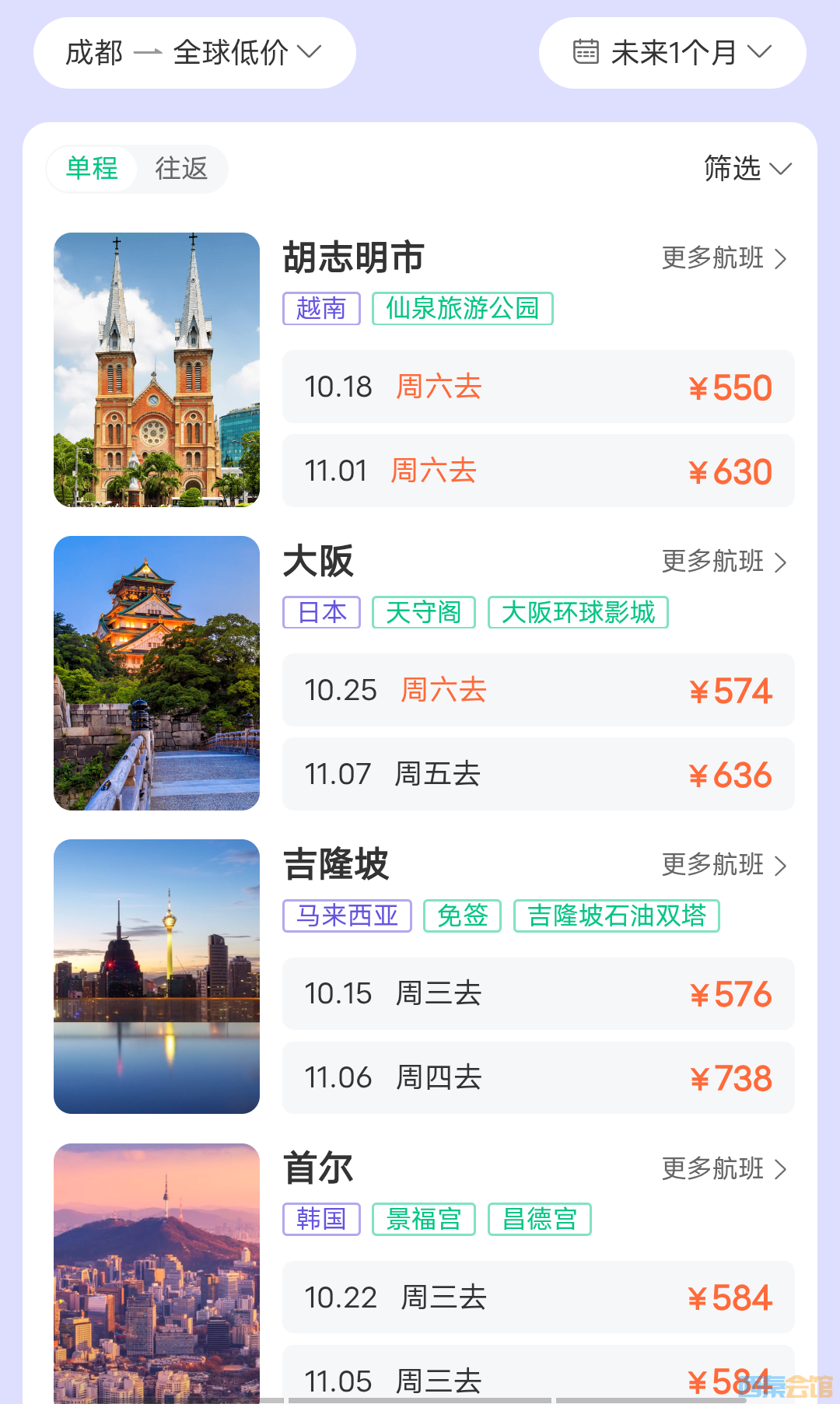Image resolution: width=840 pixels, height=1404 pixels.
Task: Pick the 10.25 大阪 flight at ¥574
Action: (x=538, y=691)
